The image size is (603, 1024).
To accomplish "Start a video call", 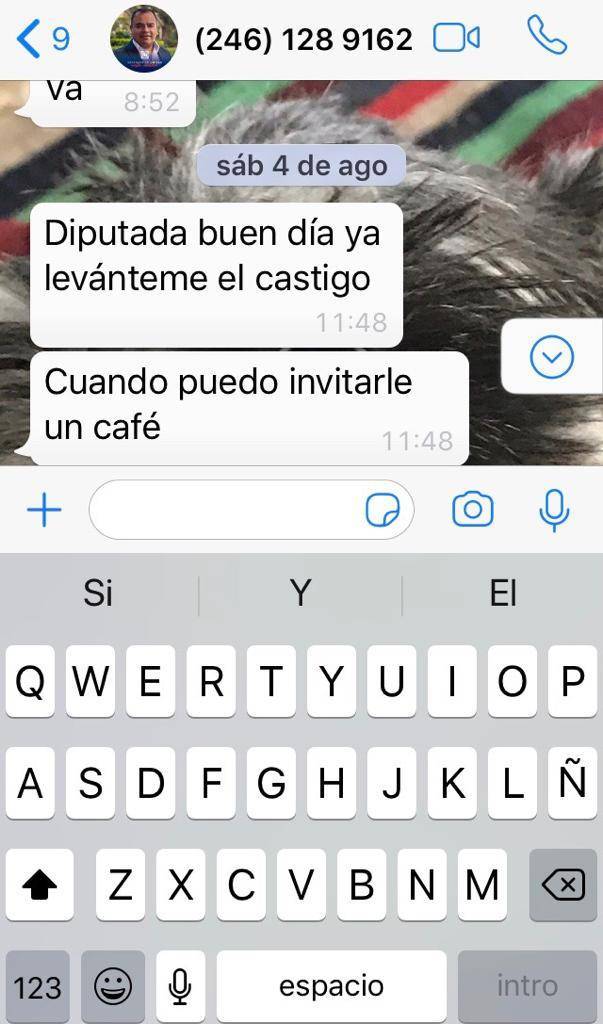I will (456, 38).
